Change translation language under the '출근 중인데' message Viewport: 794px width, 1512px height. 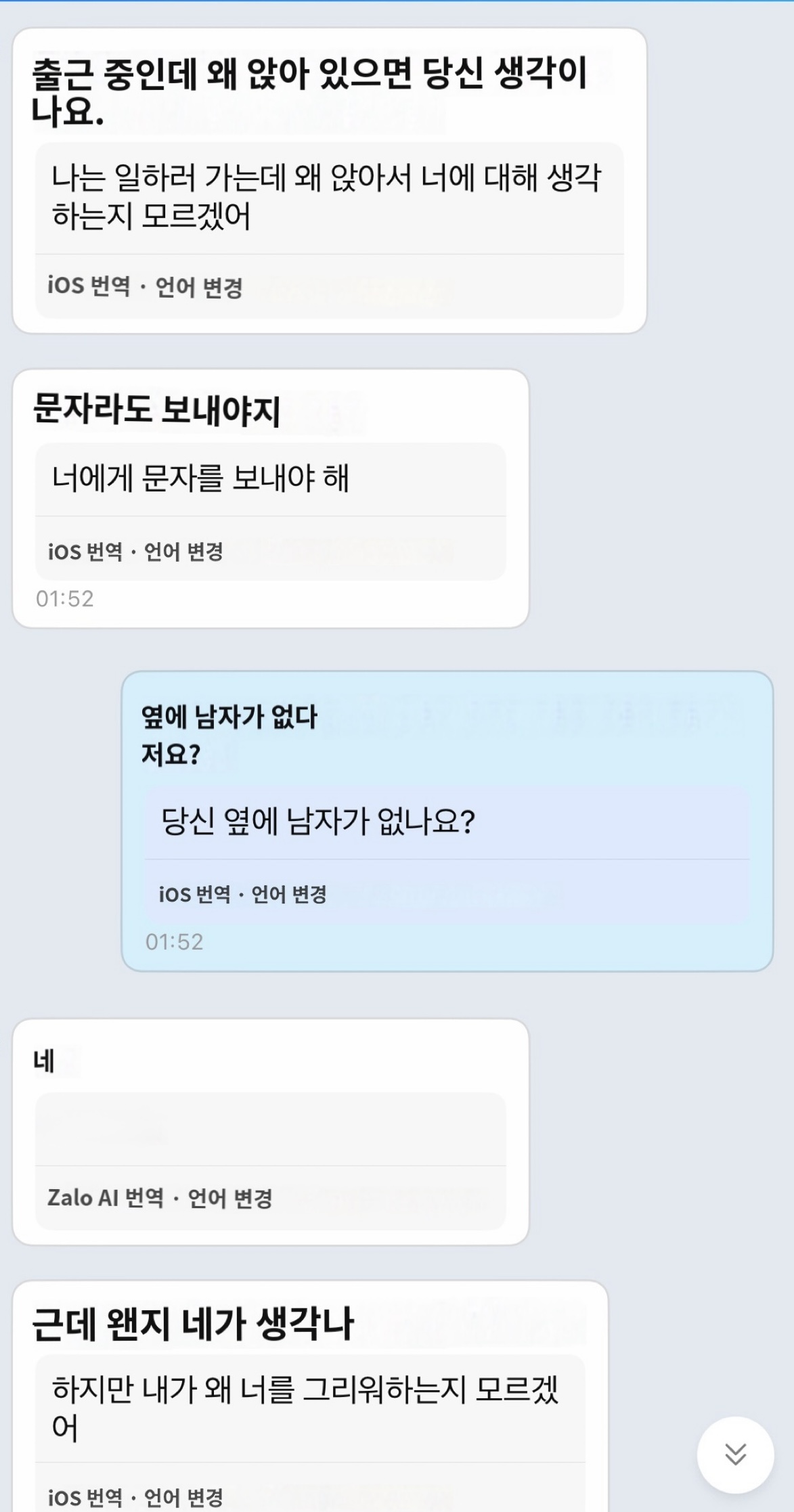199,288
